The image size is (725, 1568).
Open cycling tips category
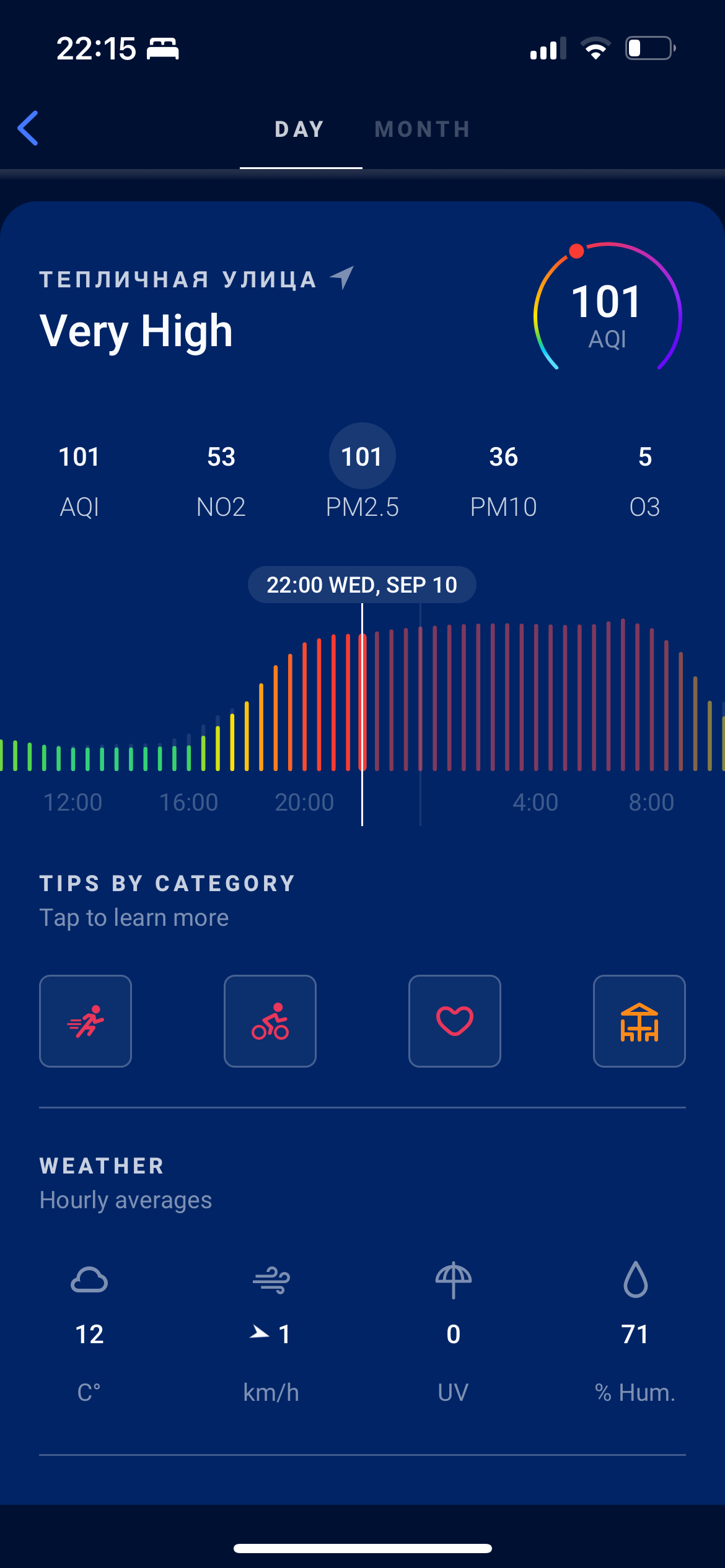[x=270, y=1021]
